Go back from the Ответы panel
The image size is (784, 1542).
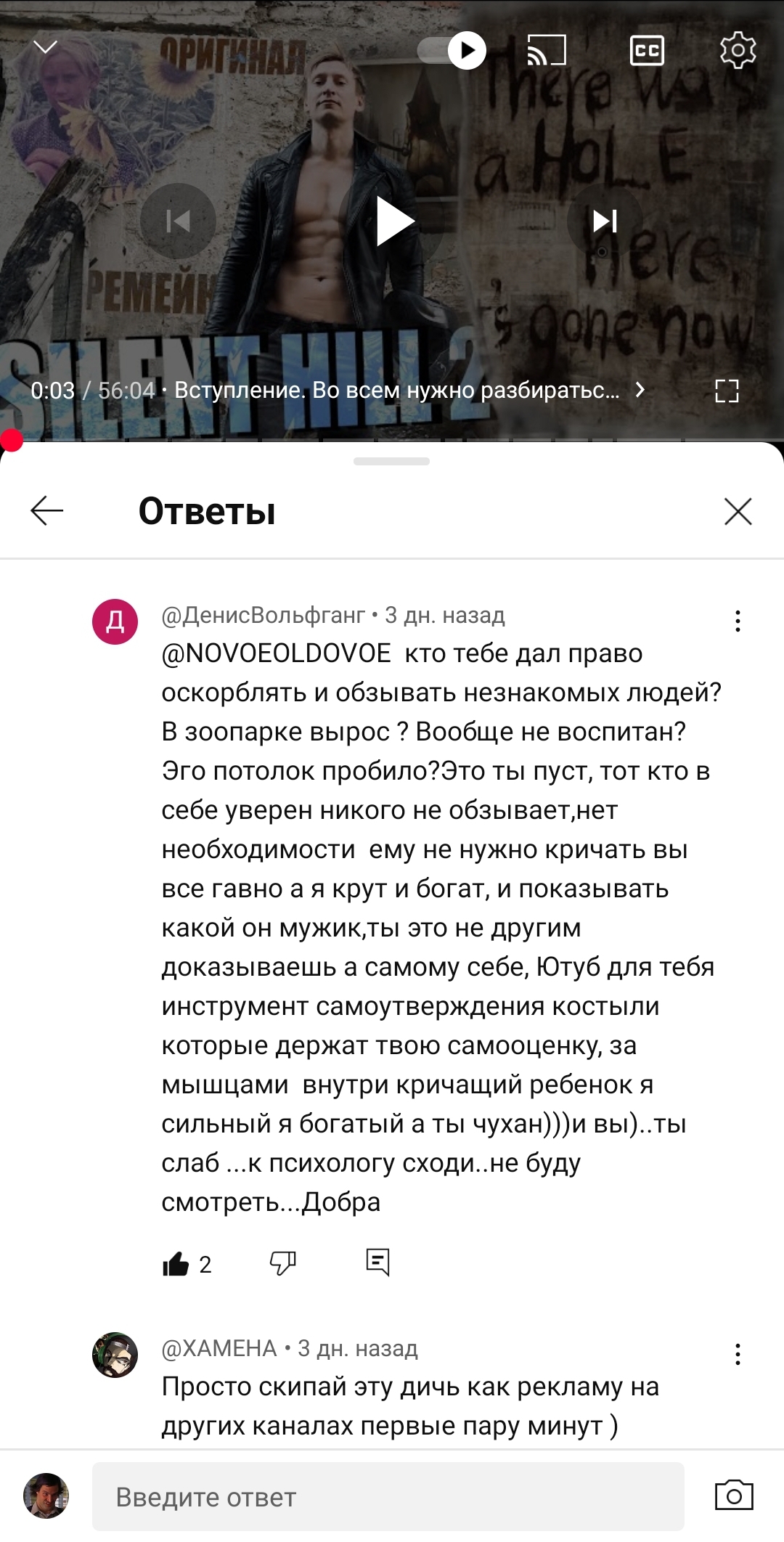pos(47,511)
